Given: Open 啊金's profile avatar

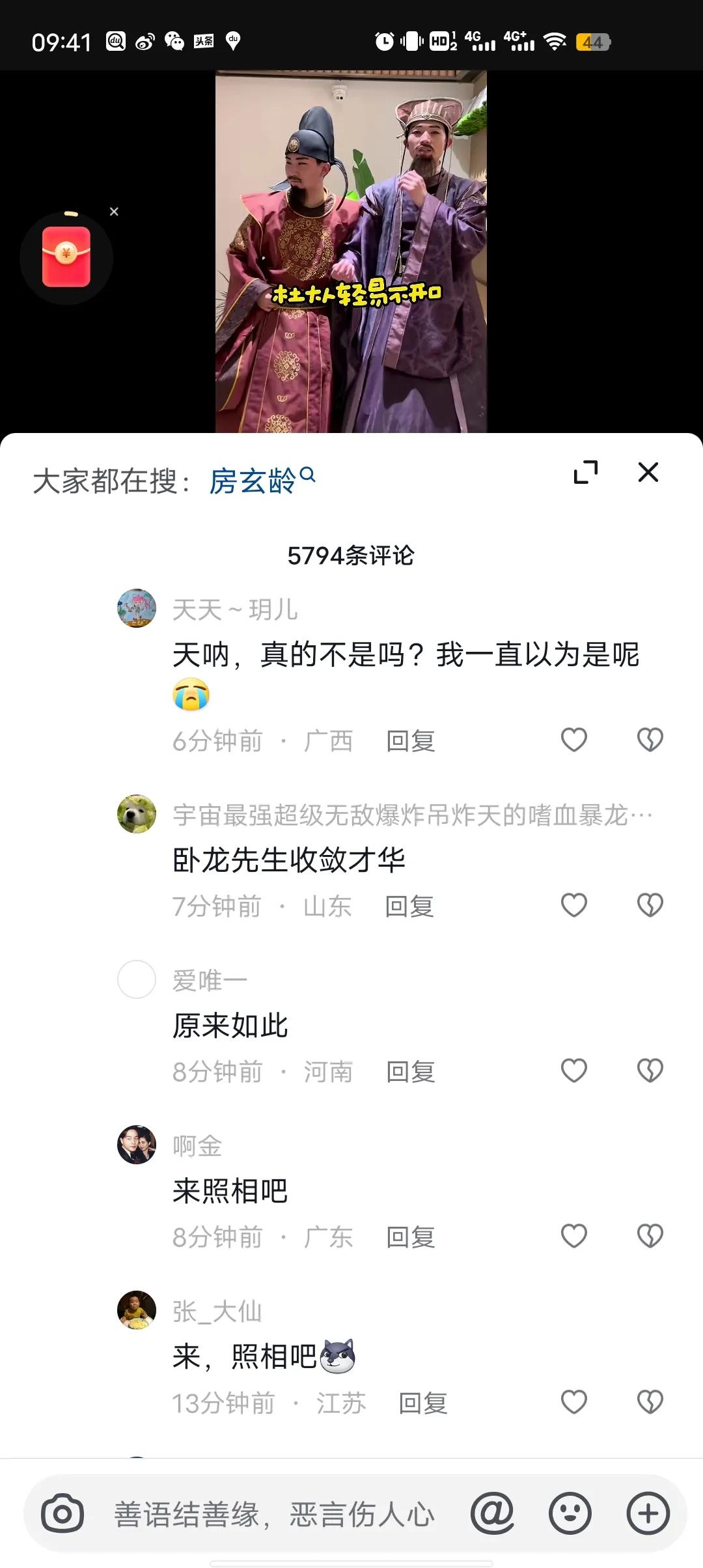Looking at the screenshot, I should [x=137, y=1145].
